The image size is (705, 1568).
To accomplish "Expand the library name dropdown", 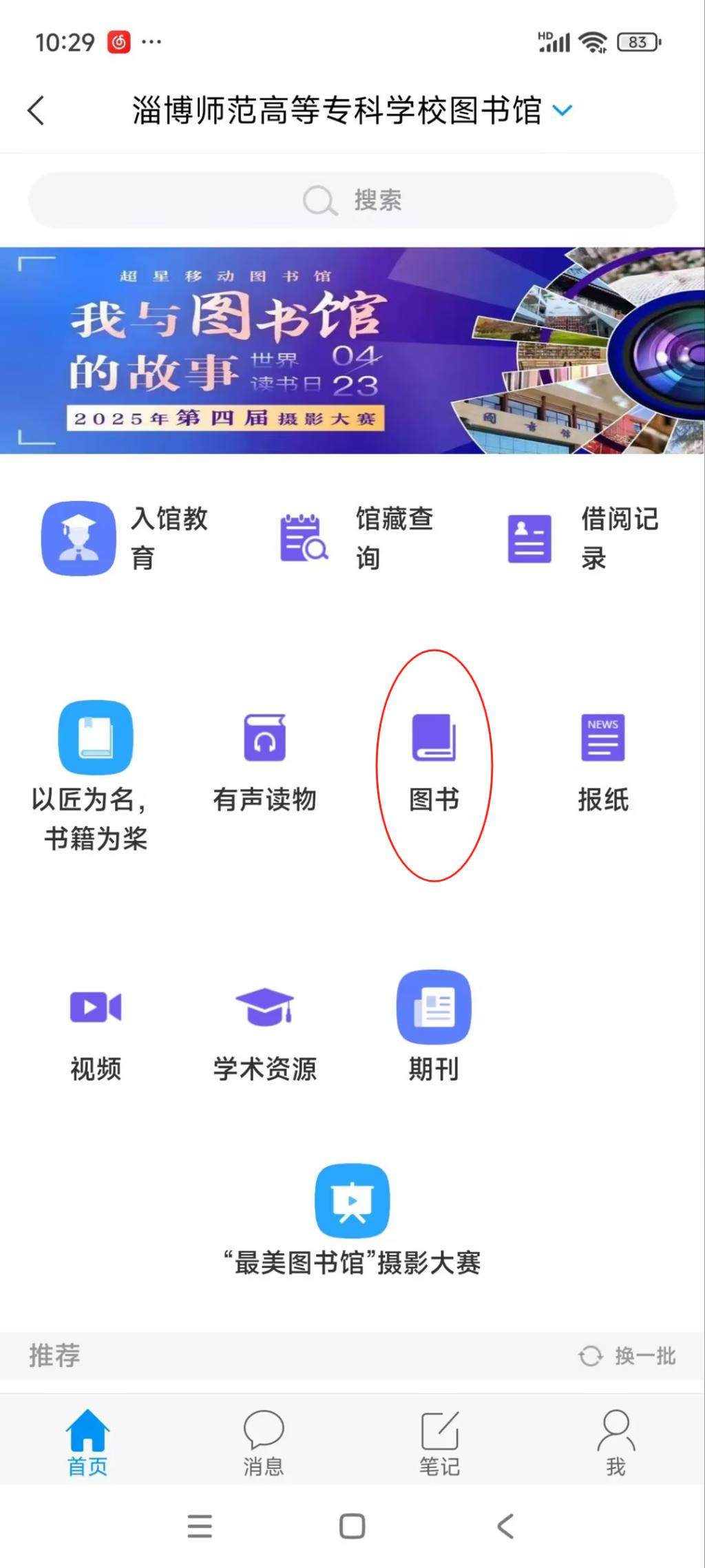I will 562,110.
